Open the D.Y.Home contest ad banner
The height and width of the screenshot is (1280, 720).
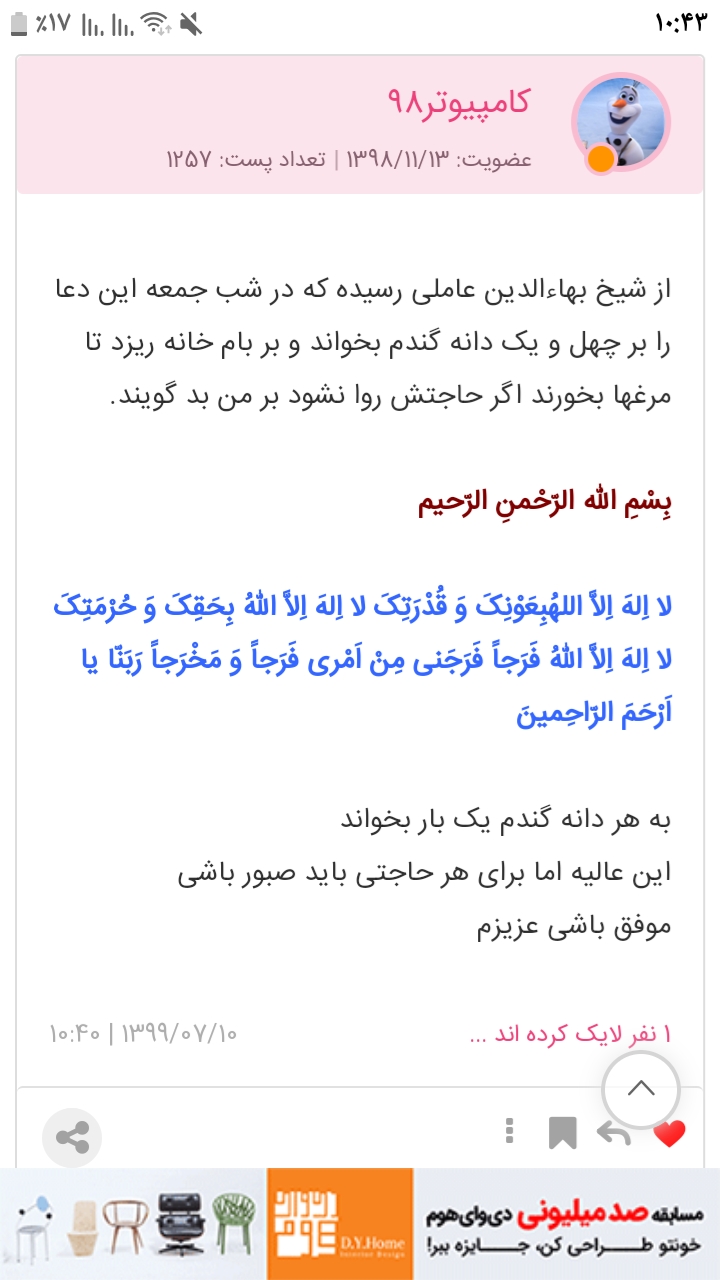click(360, 1223)
